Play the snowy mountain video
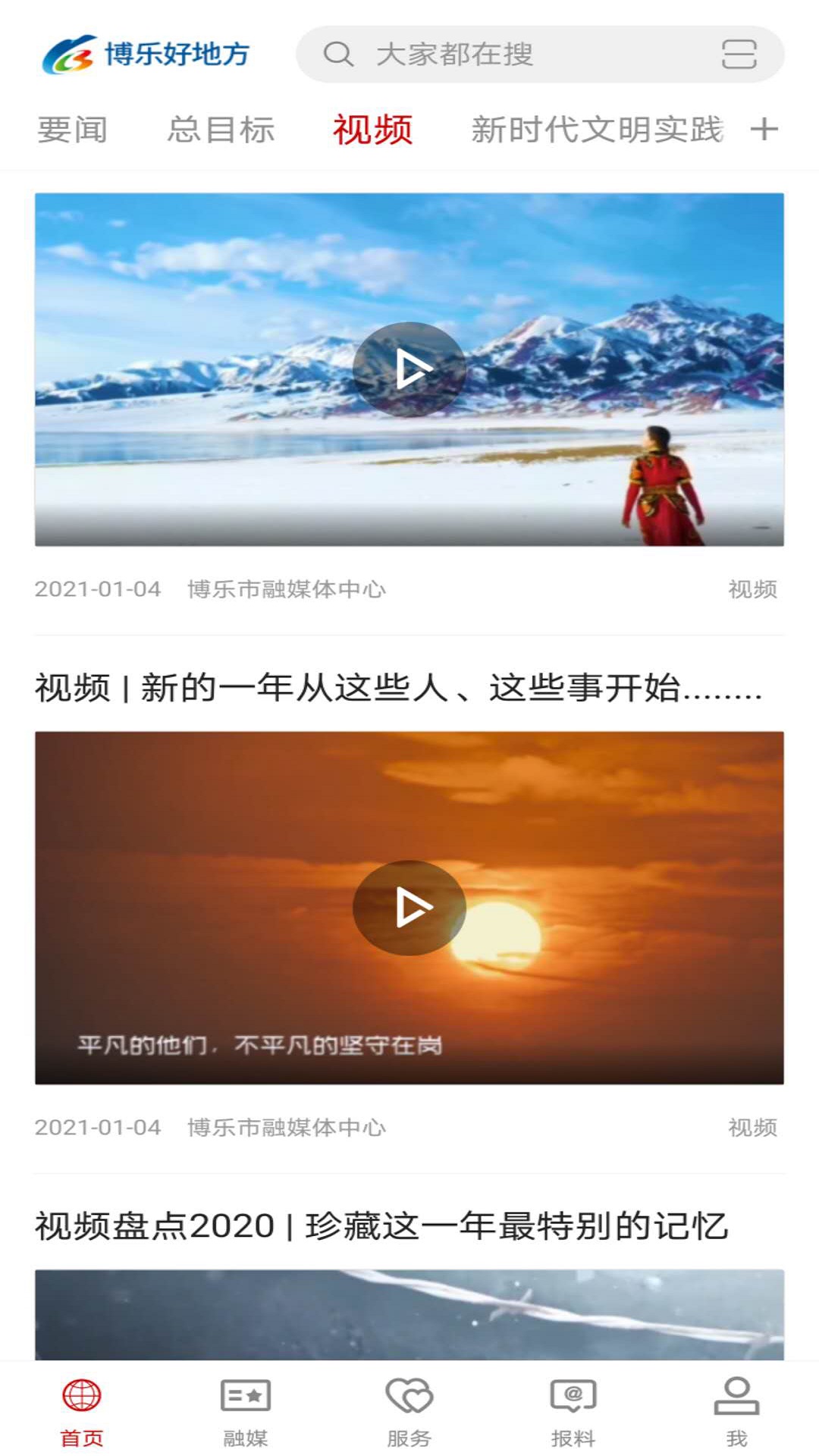The image size is (819, 1456). pyautogui.click(x=409, y=370)
